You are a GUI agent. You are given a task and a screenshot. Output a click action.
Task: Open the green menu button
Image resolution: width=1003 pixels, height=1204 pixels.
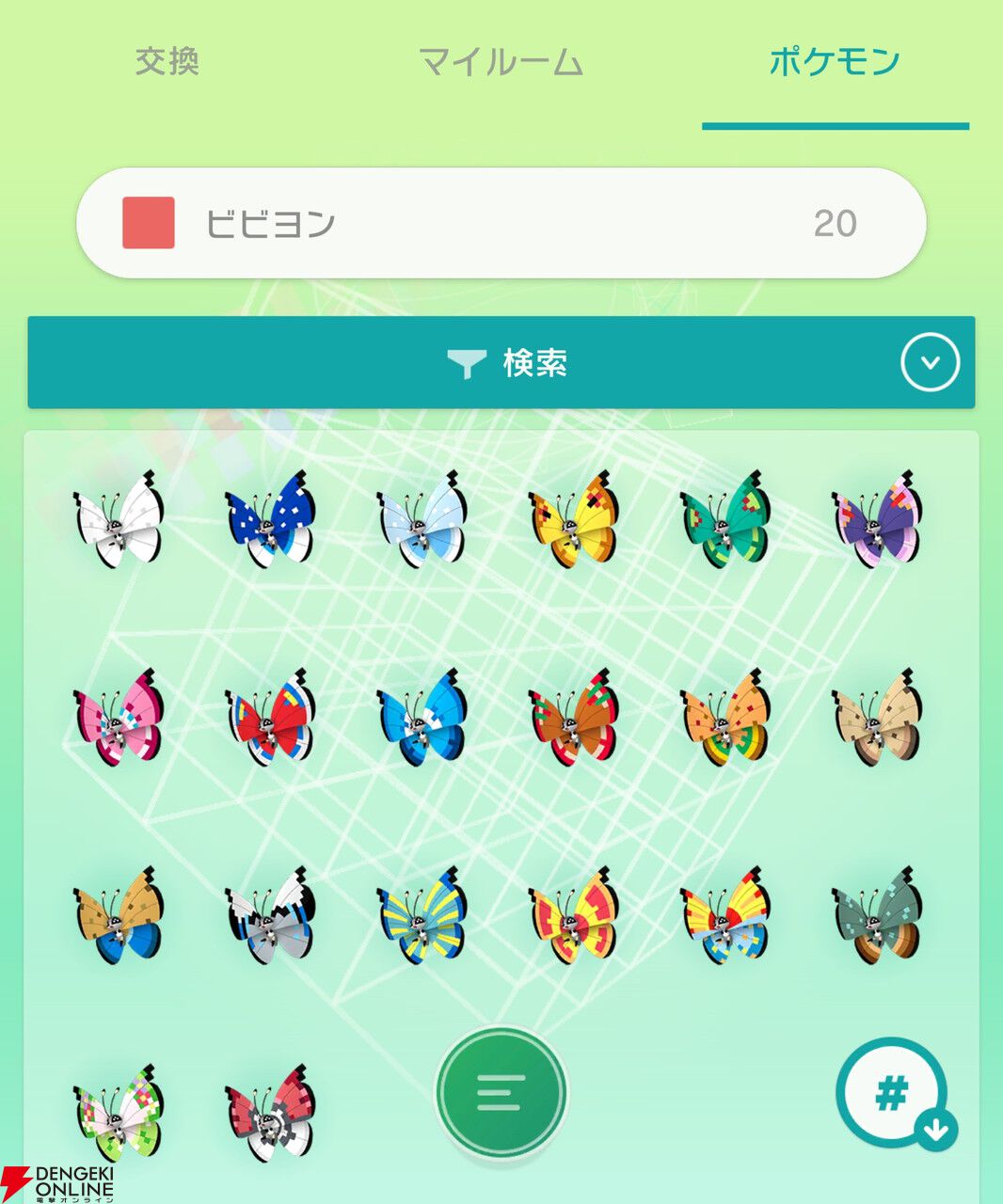(x=501, y=1092)
